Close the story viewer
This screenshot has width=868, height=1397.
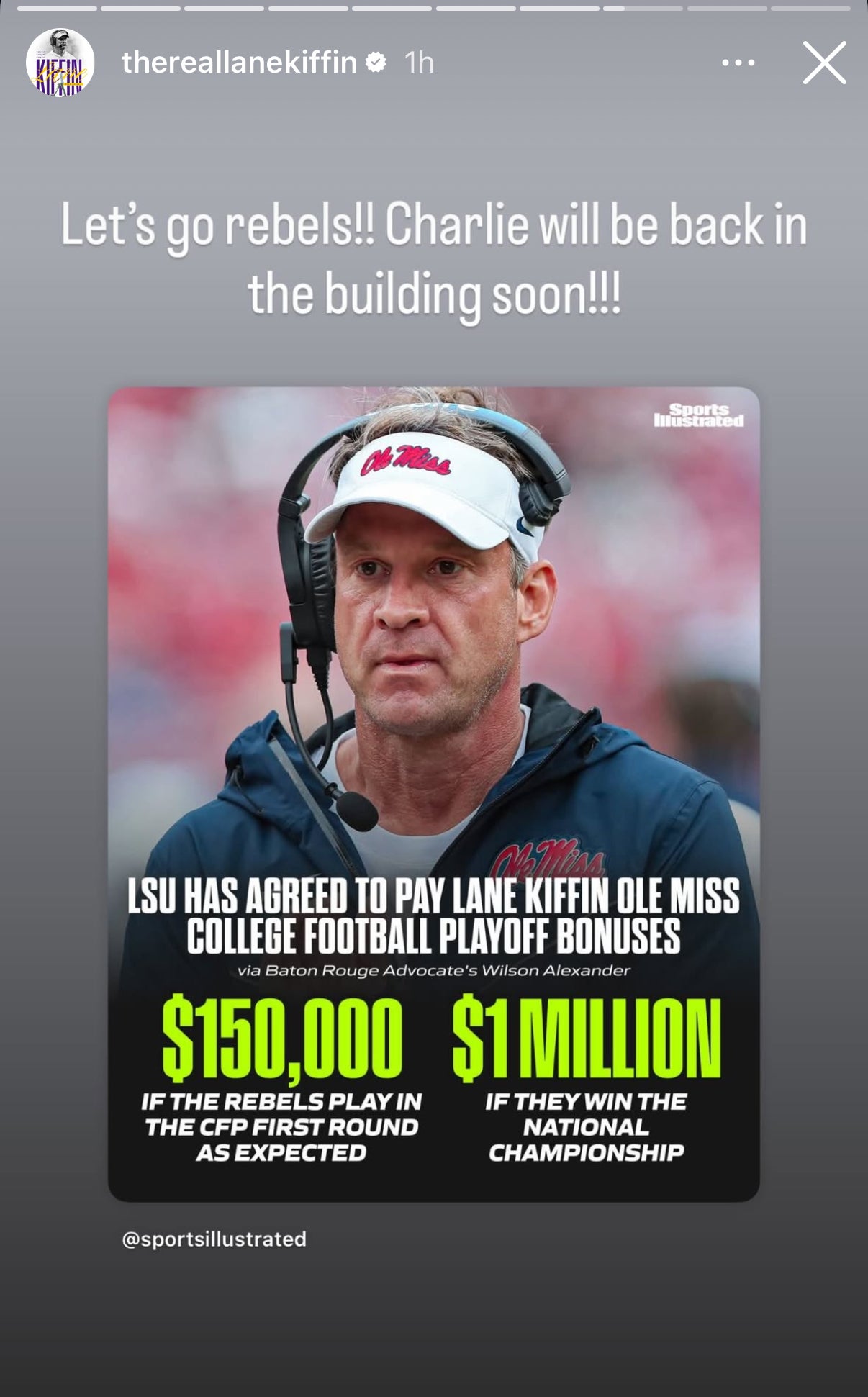click(824, 63)
